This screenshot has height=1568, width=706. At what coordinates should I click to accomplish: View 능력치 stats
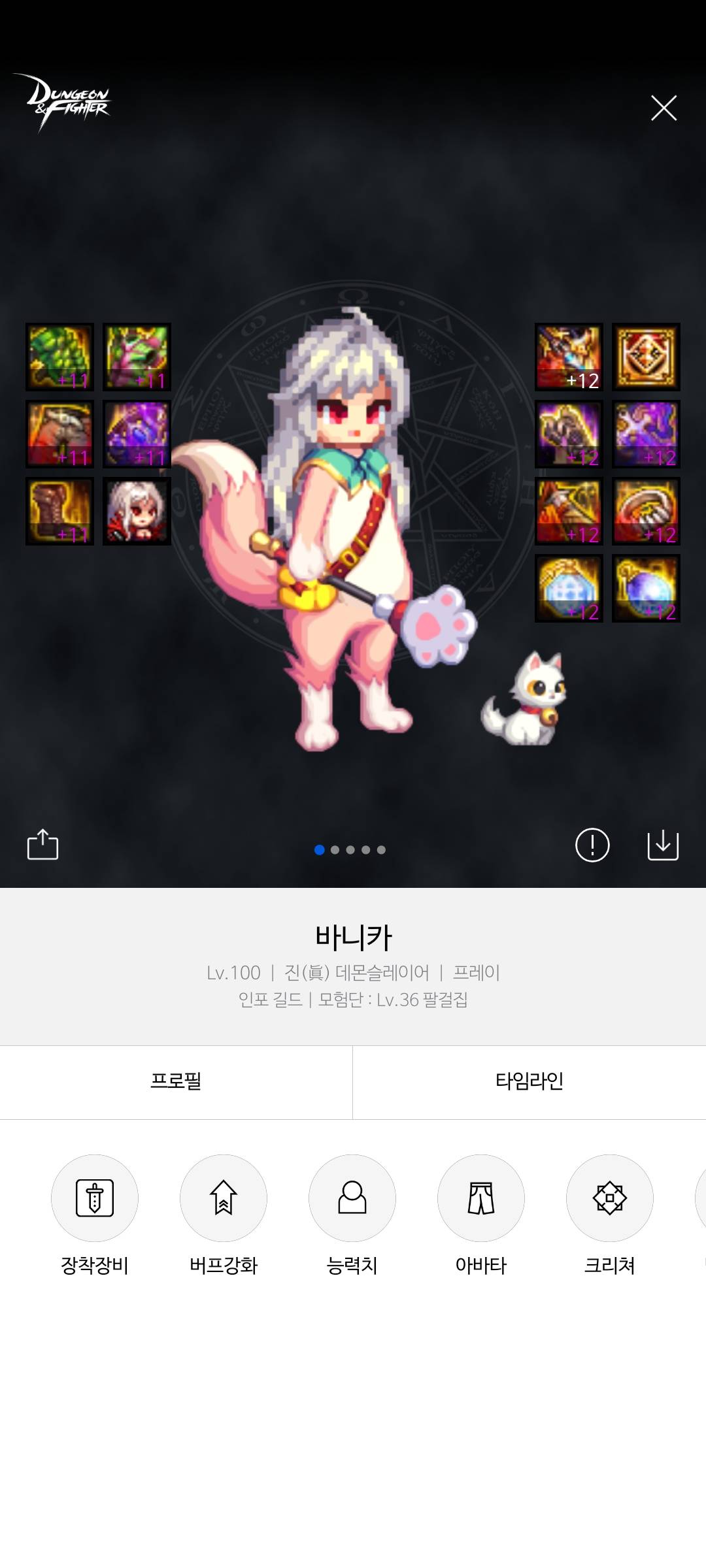point(352,1198)
